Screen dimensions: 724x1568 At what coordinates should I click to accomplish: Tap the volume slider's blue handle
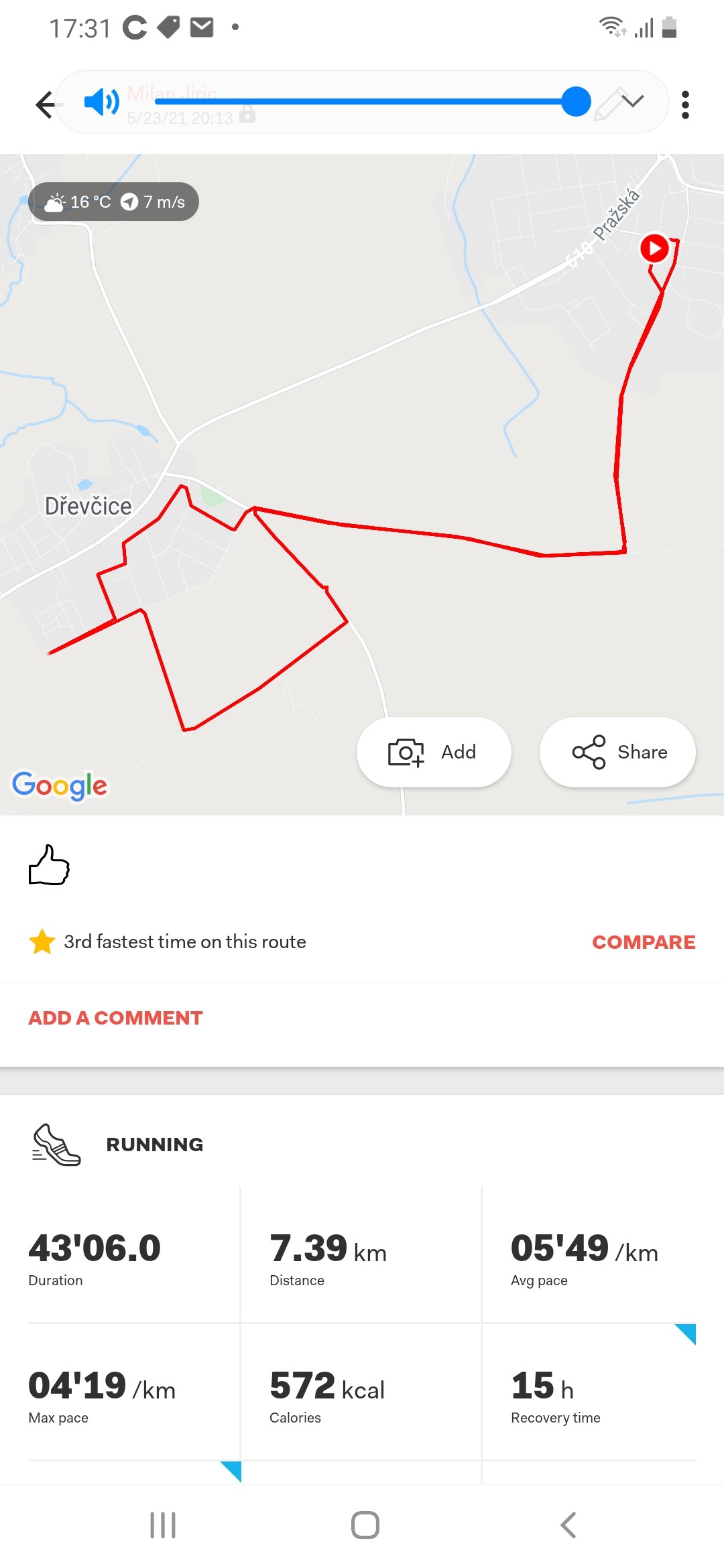coord(576,101)
